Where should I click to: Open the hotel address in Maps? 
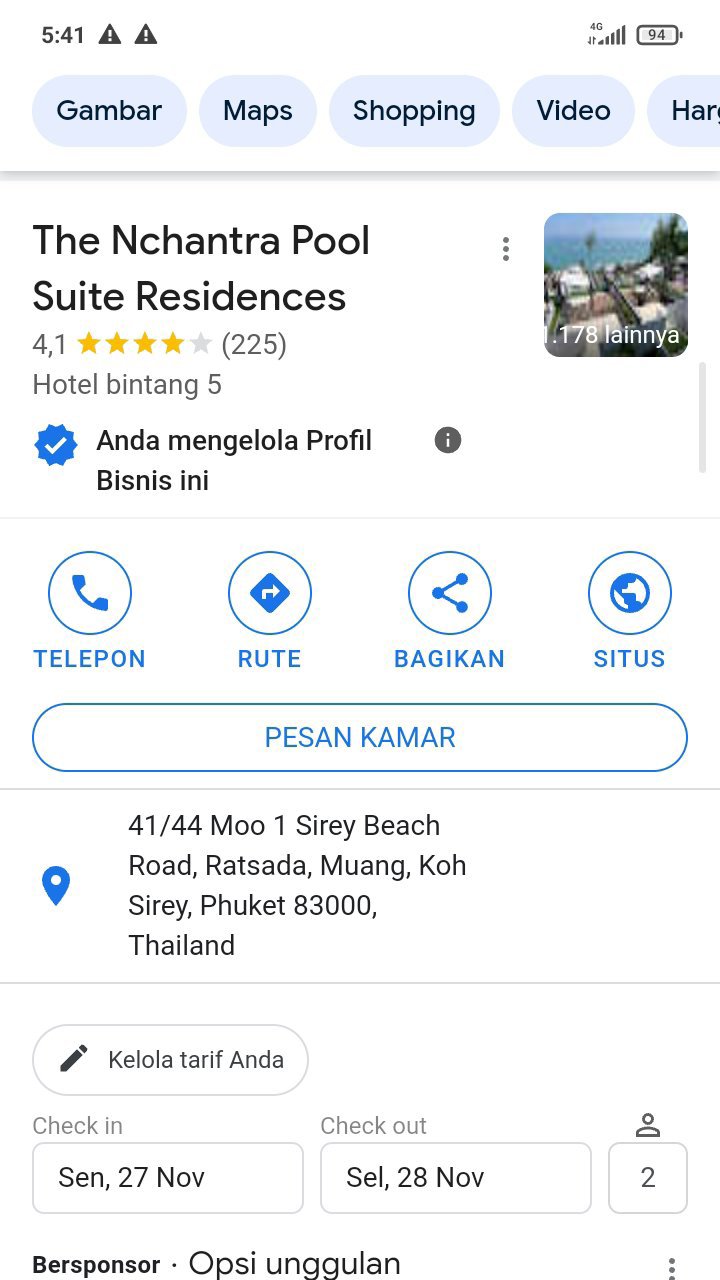coord(297,885)
